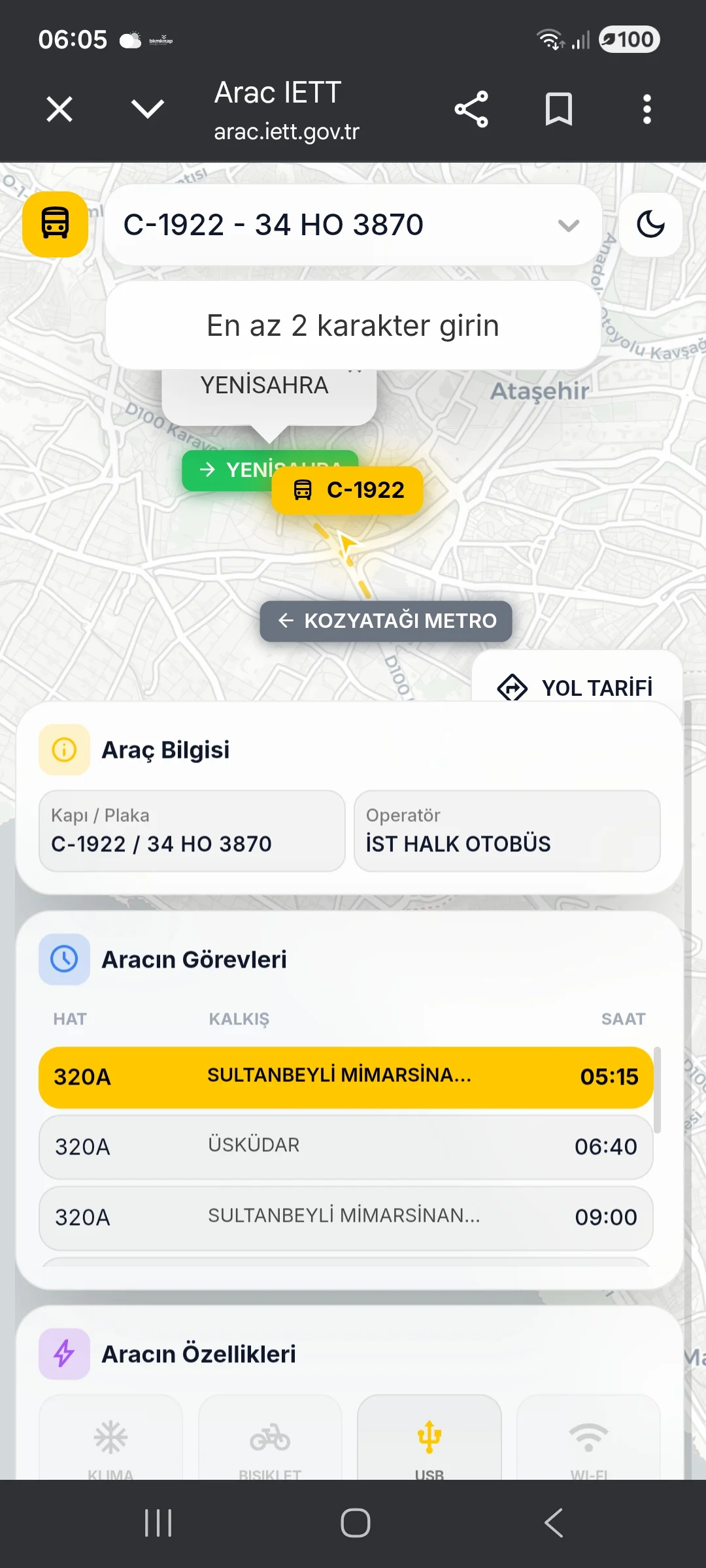This screenshot has height=1568, width=706.
Task: Toggle dark mode with moon icon
Action: [x=650, y=225]
